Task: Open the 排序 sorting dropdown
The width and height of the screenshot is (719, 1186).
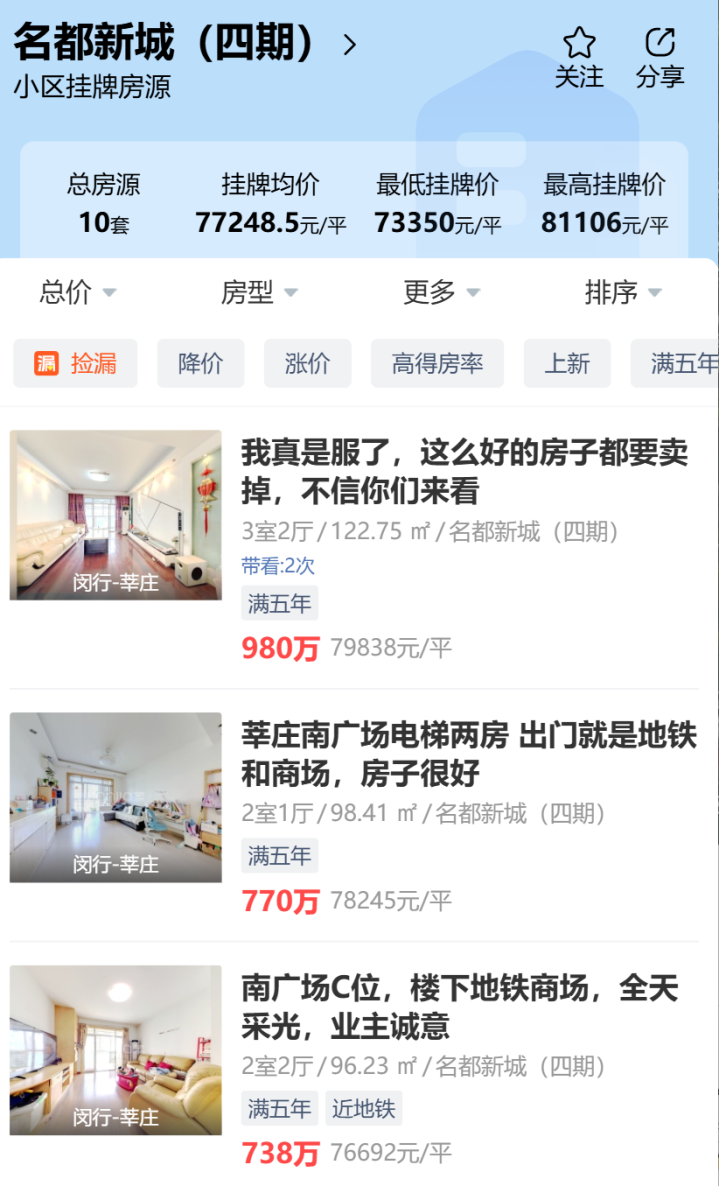Action: (623, 292)
